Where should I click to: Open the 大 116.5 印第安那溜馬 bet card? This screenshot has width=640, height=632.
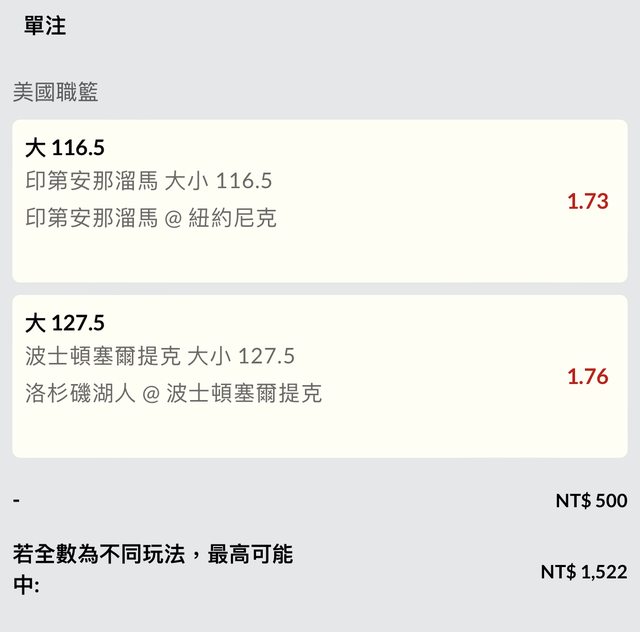click(x=319, y=201)
